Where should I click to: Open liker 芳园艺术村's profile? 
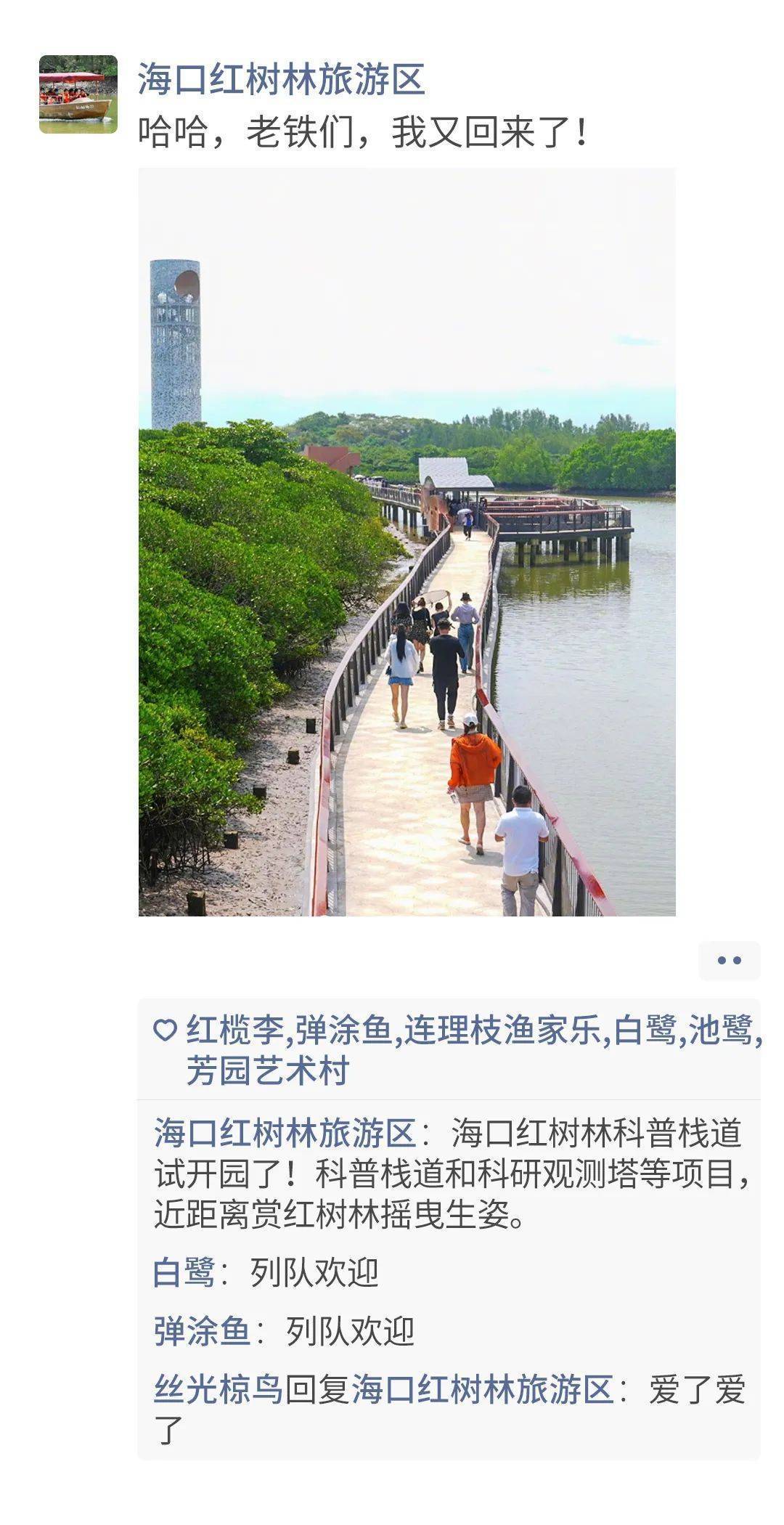pyautogui.click(x=268, y=1070)
